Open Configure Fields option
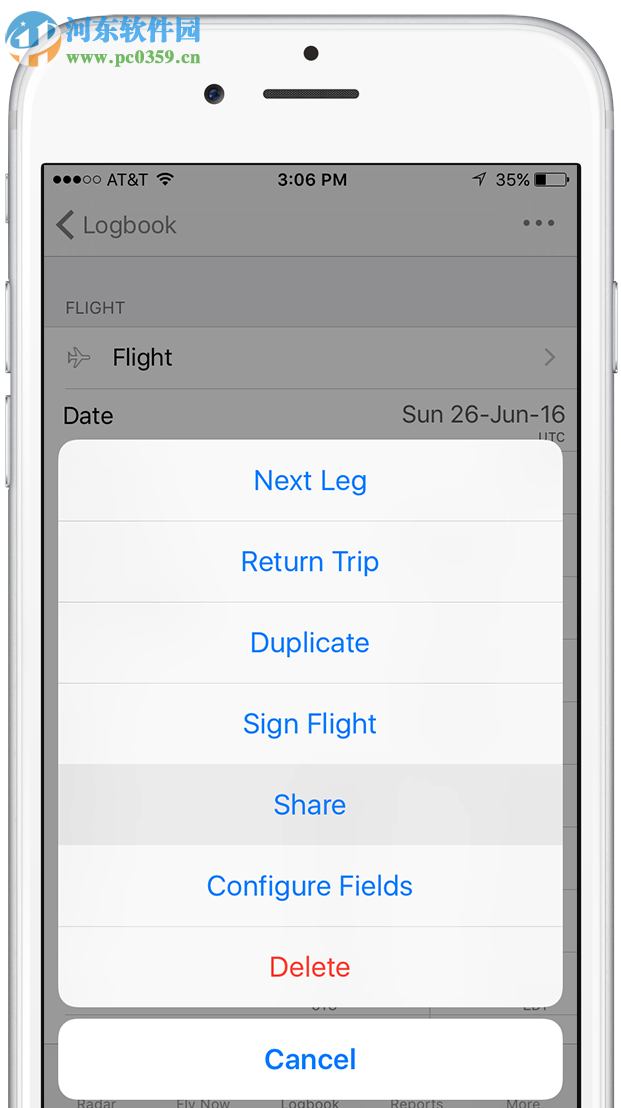 click(x=310, y=886)
